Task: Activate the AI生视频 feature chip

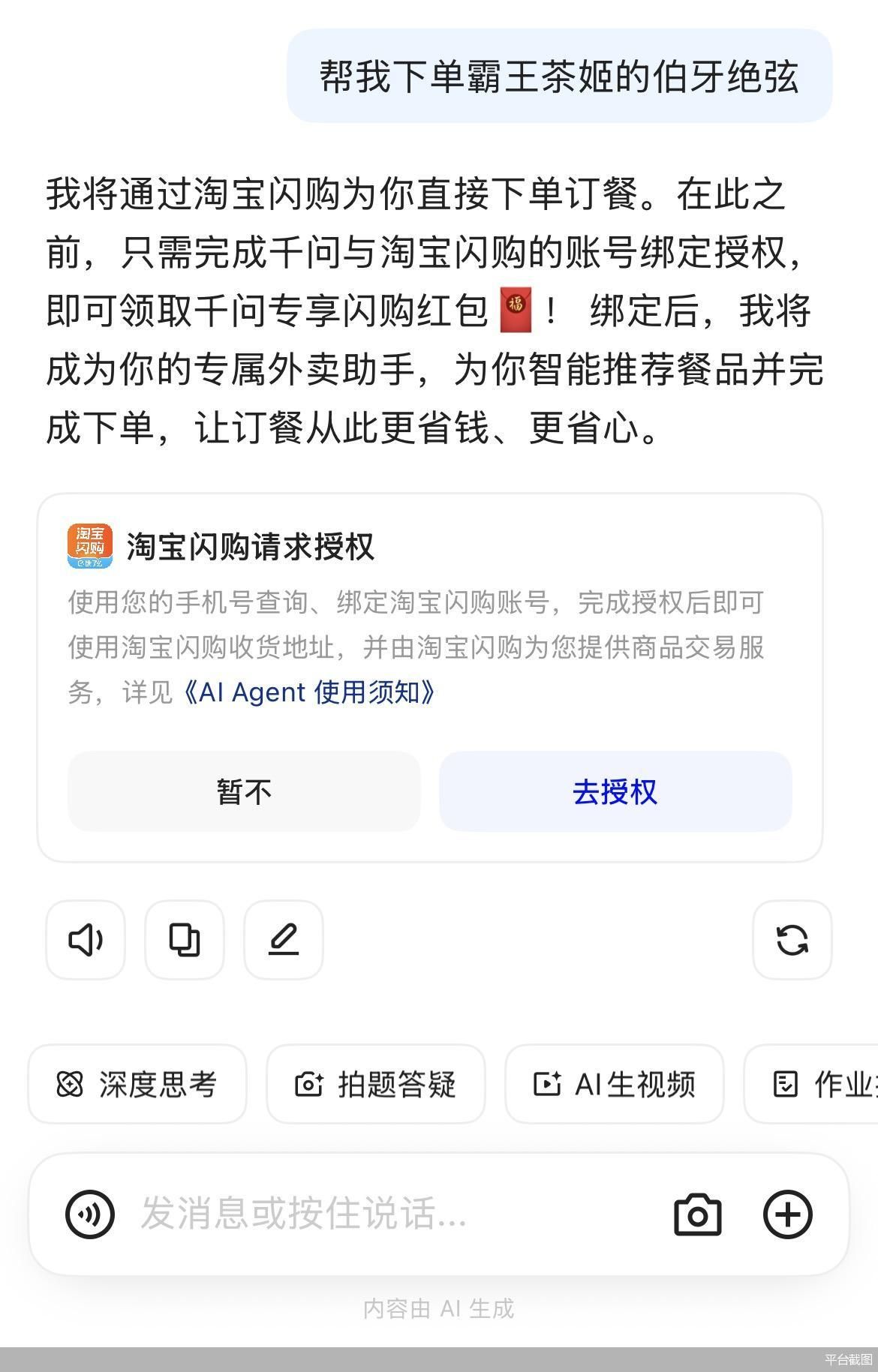Action: 614,1083
